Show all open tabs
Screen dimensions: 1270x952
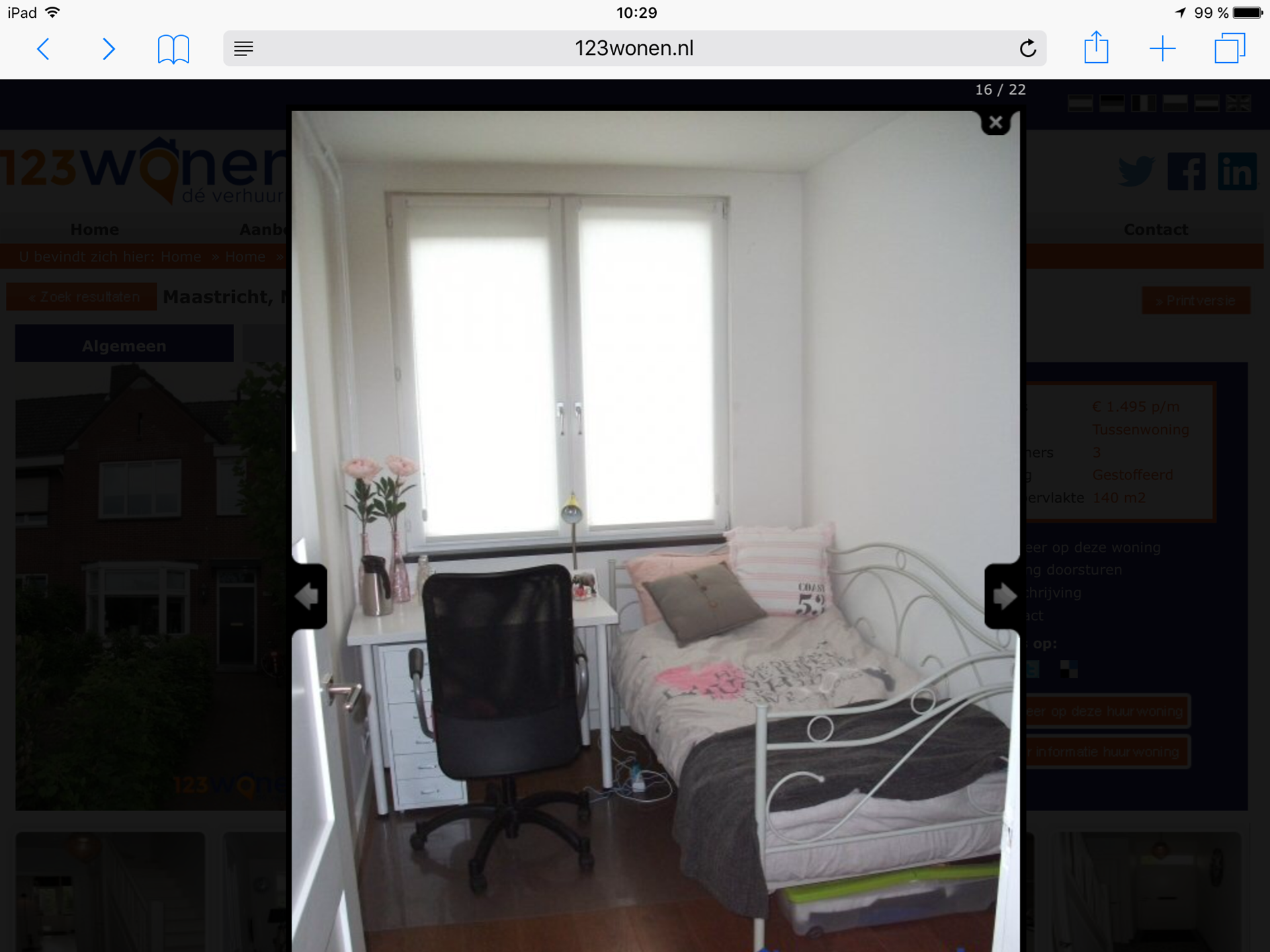[x=1230, y=49]
